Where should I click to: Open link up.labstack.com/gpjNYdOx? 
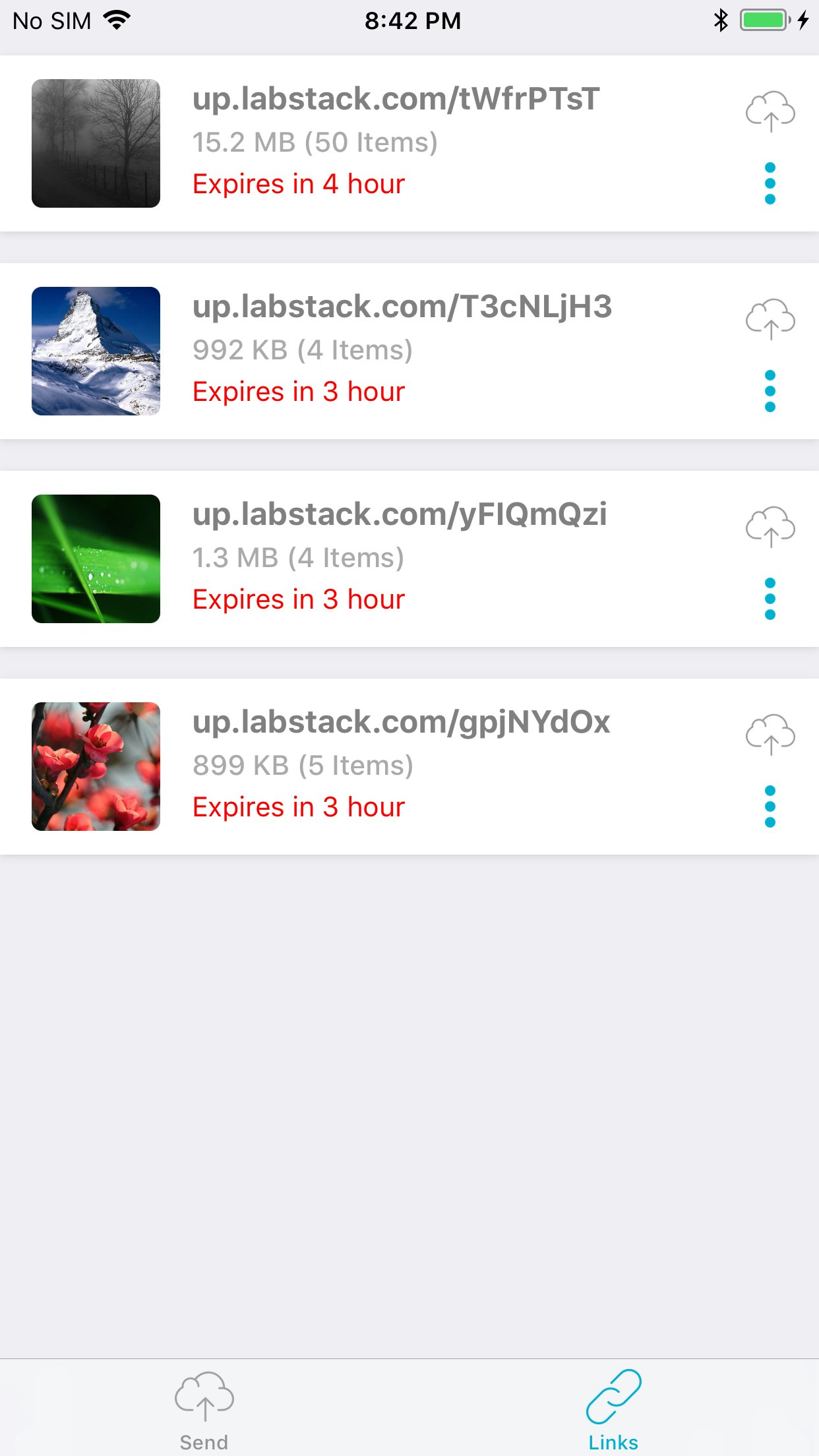tap(401, 722)
